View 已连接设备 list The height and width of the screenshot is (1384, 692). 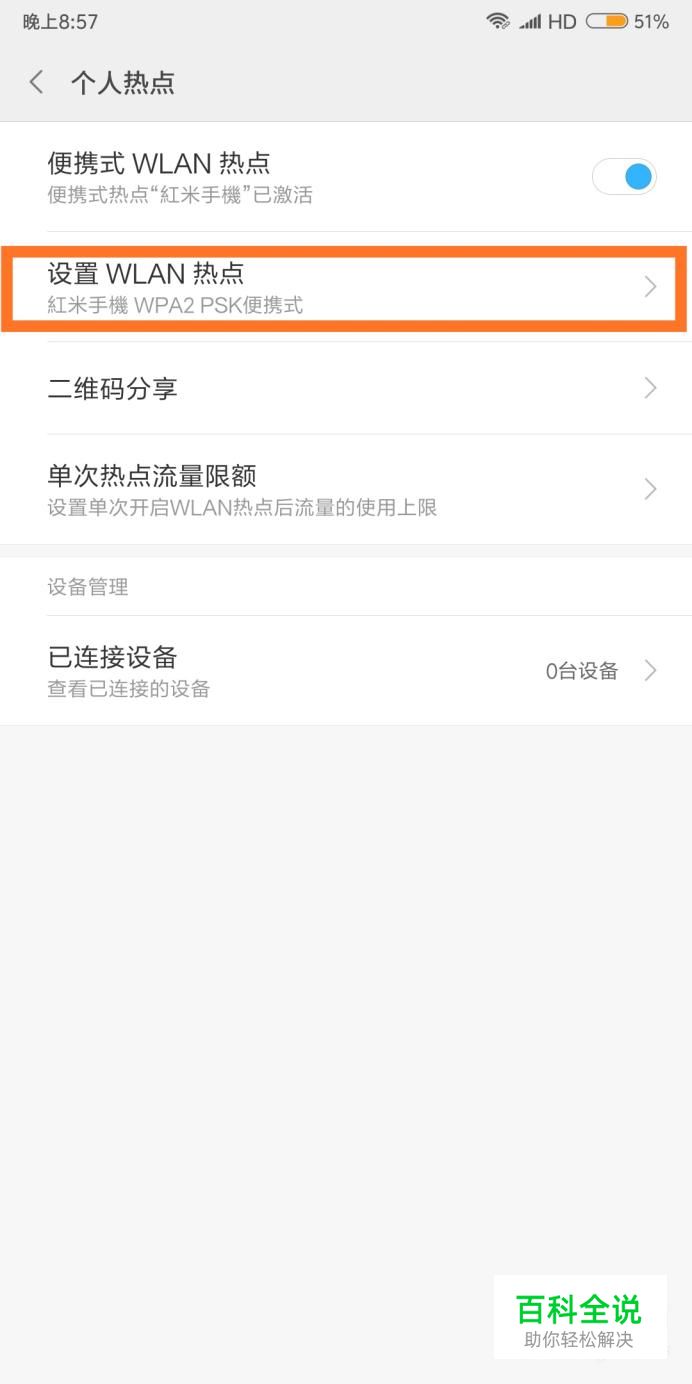coord(346,671)
